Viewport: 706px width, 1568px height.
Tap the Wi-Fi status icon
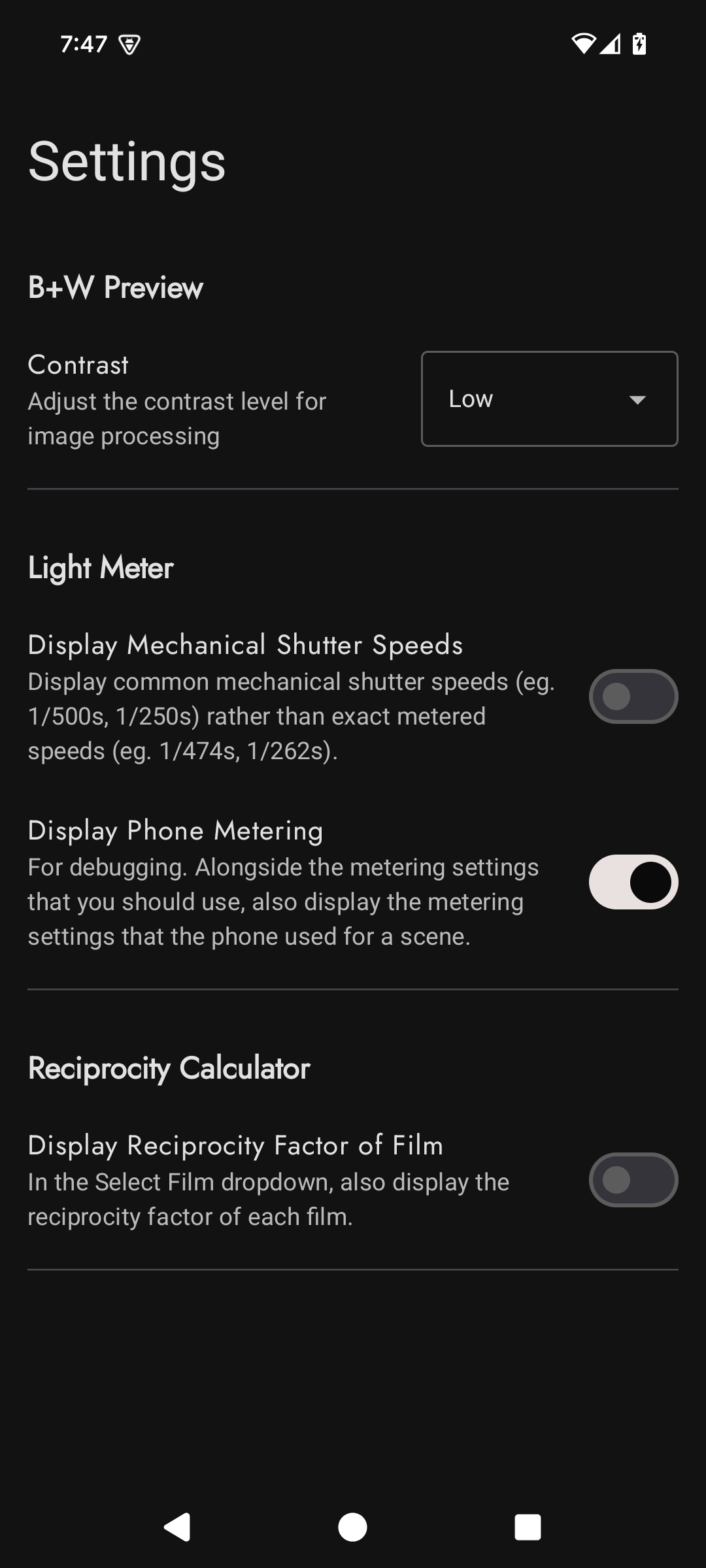point(584,44)
